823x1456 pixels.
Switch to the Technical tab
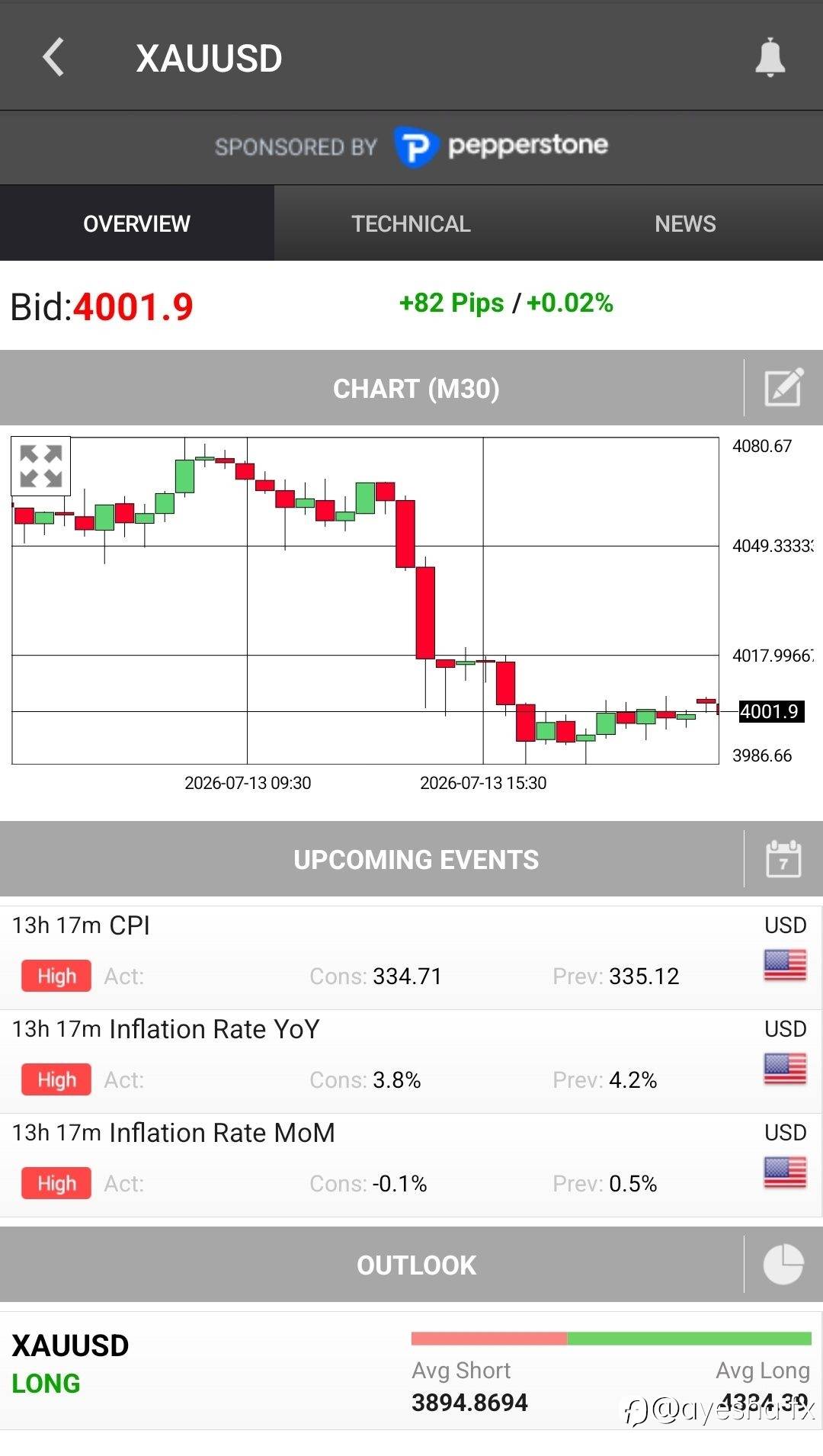(x=411, y=223)
